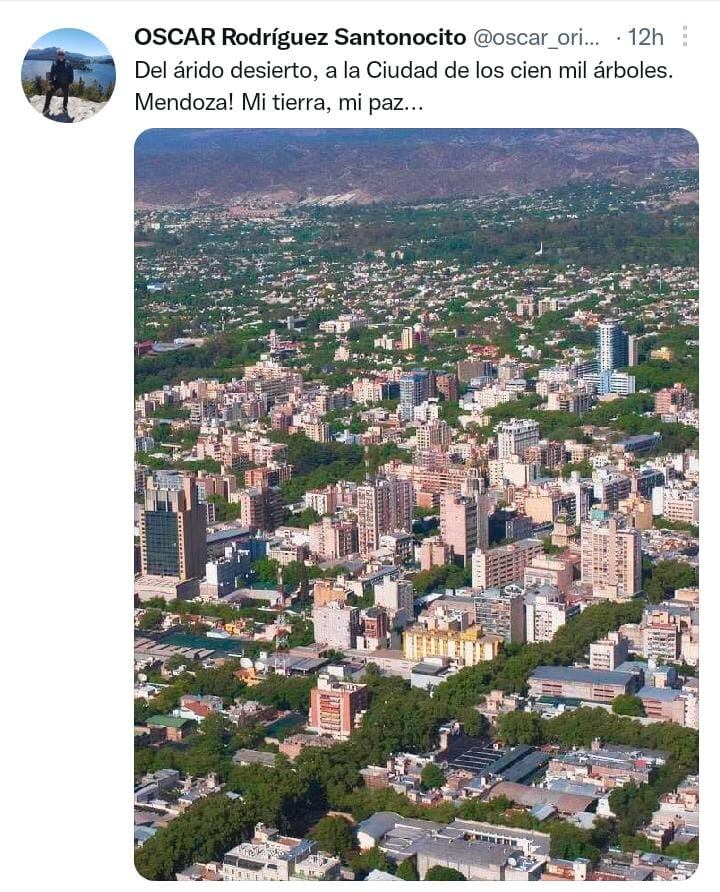Visit OSCAR Rodríguez Santonocito's profile name
Screen dimensions: 720x892
(300, 38)
